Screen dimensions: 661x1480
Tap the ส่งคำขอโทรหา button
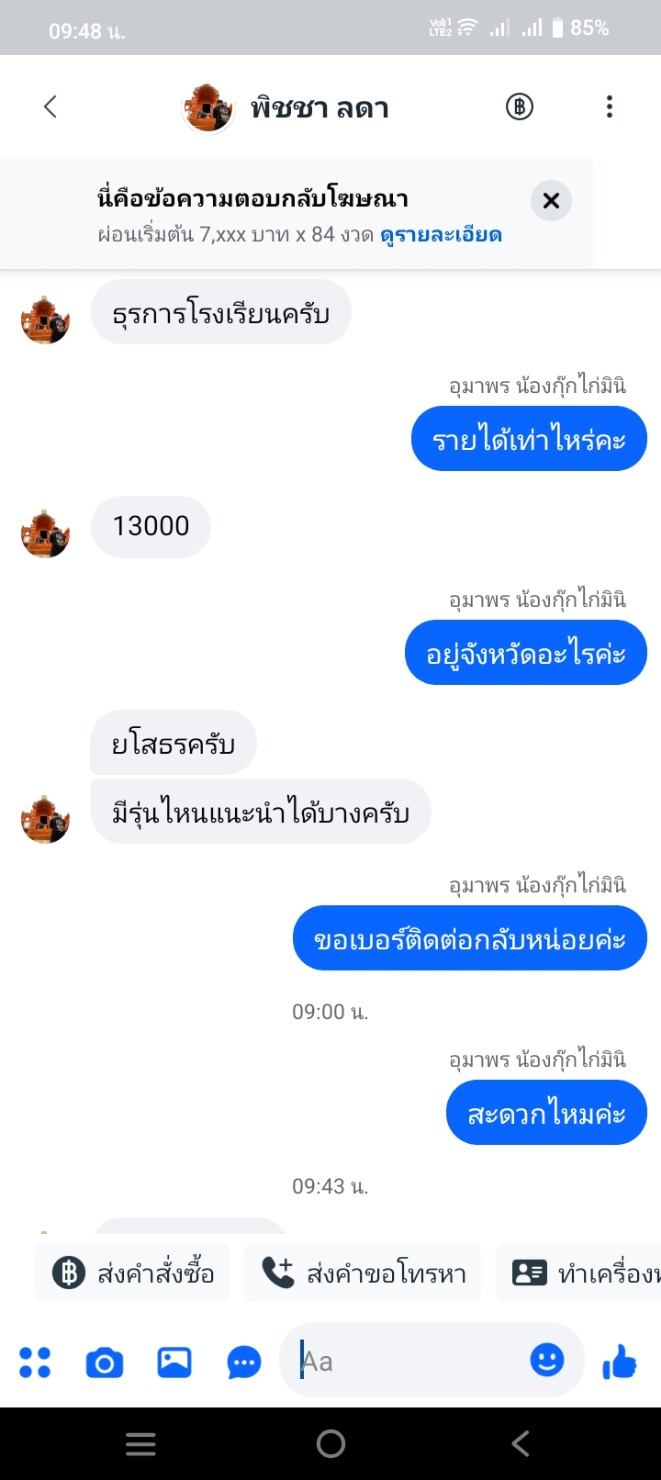point(363,1273)
